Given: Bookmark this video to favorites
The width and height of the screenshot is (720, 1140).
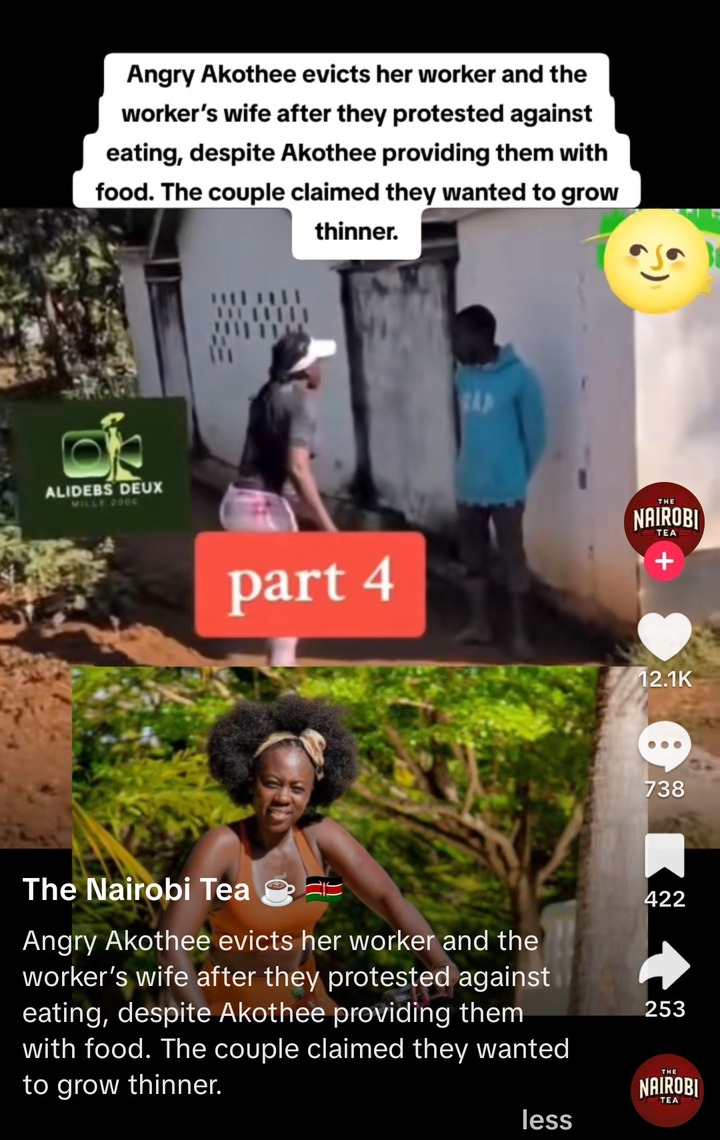Looking at the screenshot, I should [x=664, y=856].
